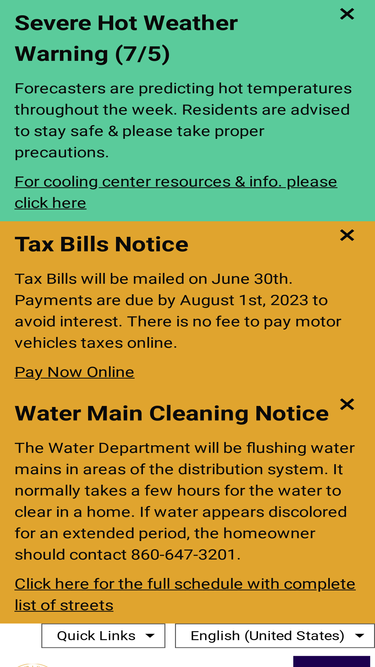Dismiss the Water Main Cleaning Notice

pos(347,404)
